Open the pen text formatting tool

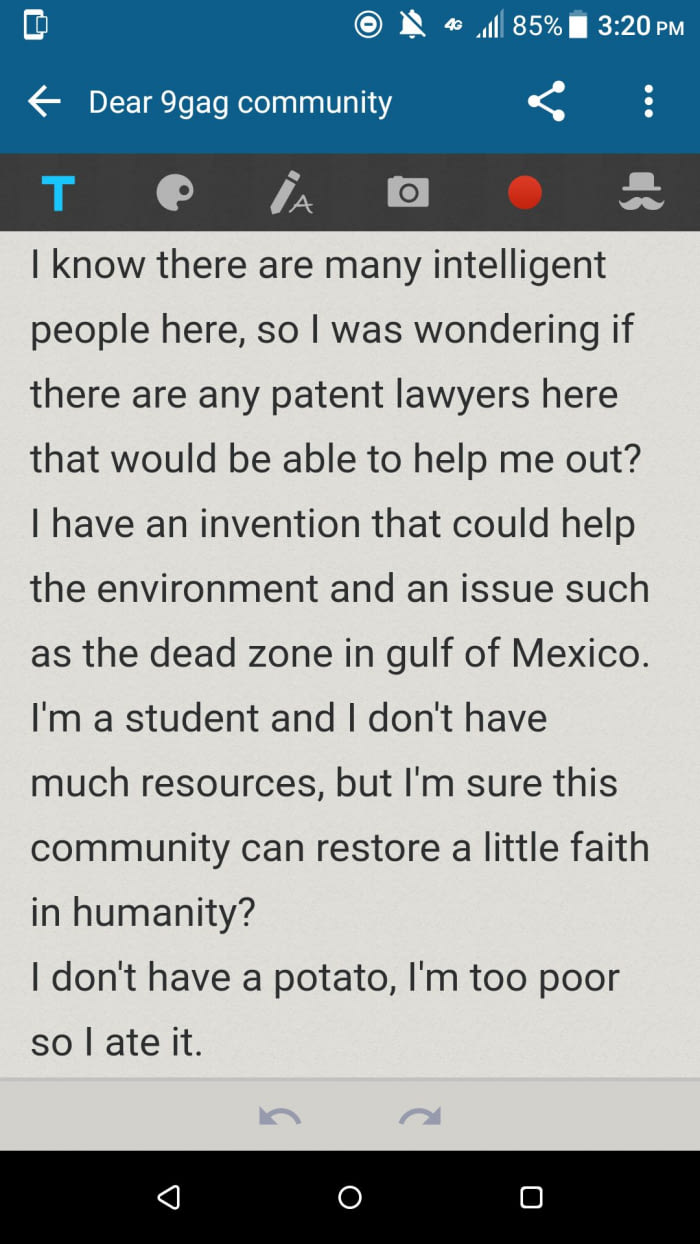(x=291, y=193)
